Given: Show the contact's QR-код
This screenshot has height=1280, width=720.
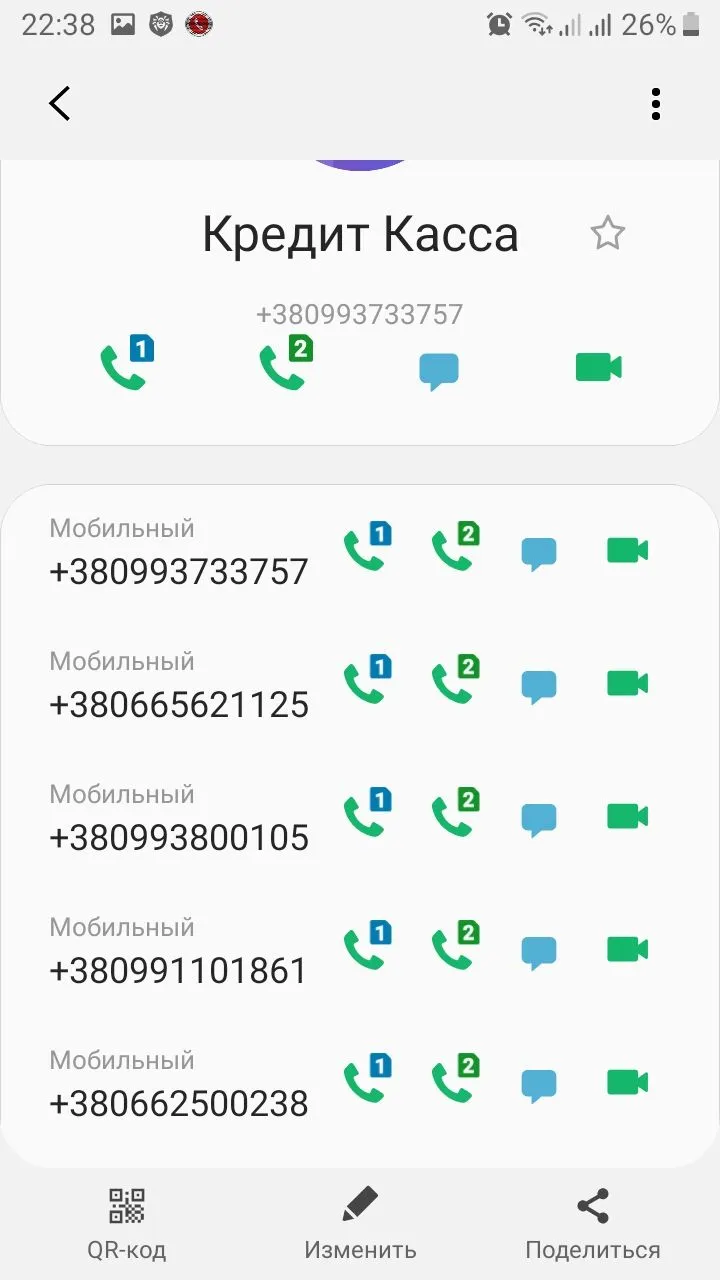Looking at the screenshot, I should (126, 1223).
